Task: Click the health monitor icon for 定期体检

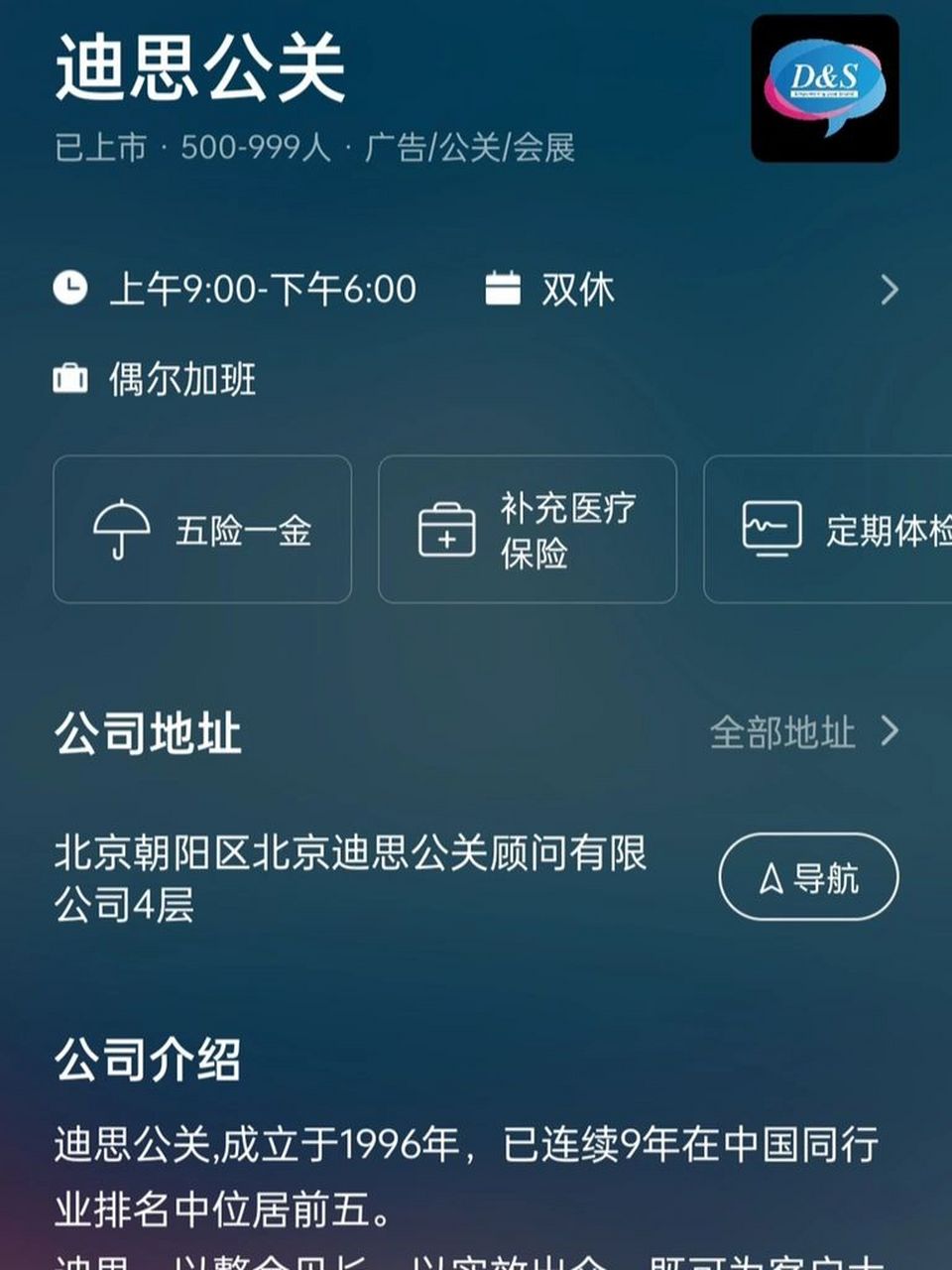Action: pos(773,528)
